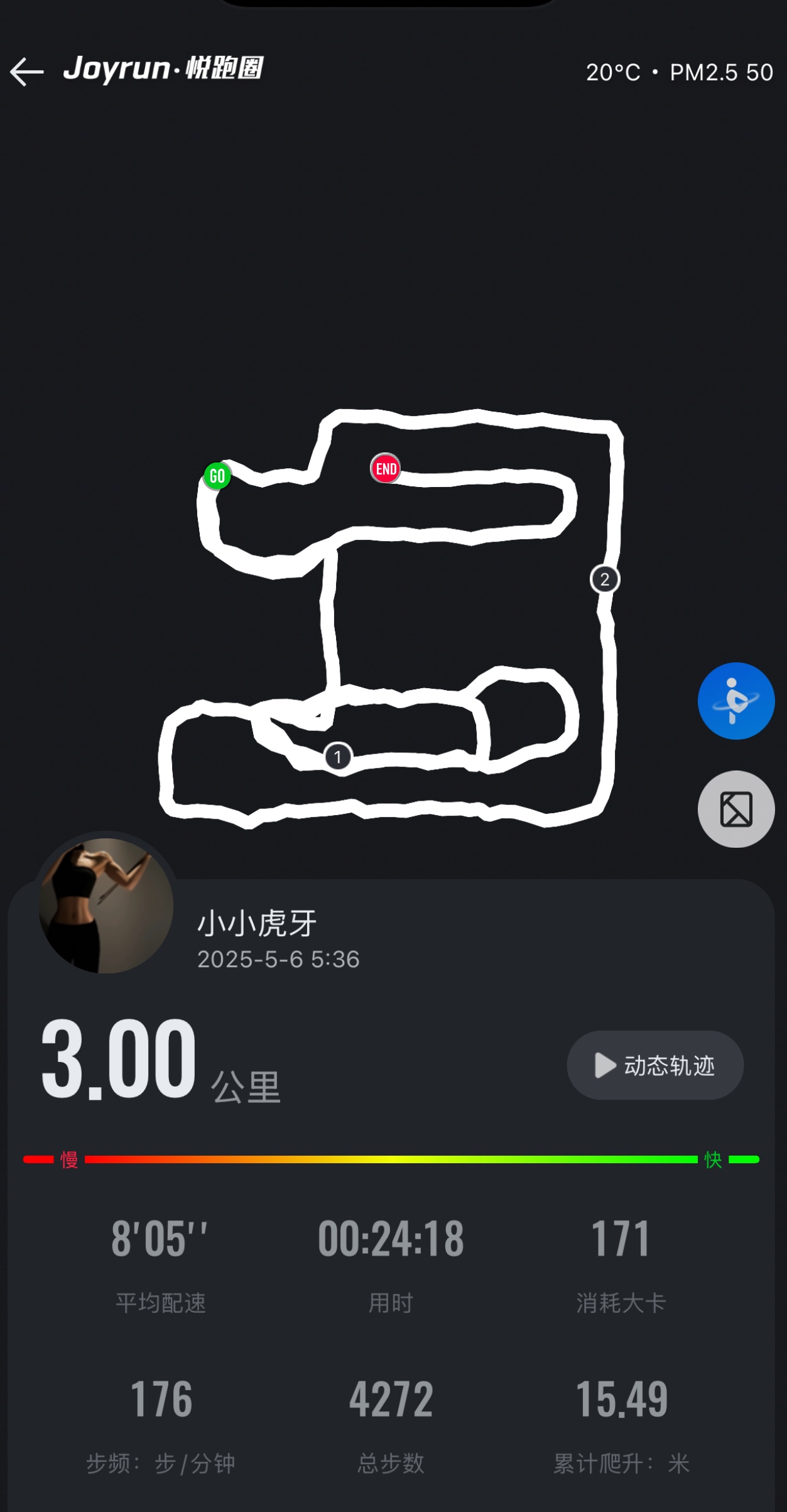Toggle the map display with the gray button
Viewport: 787px width, 1512px height.
tap(736, 809)
